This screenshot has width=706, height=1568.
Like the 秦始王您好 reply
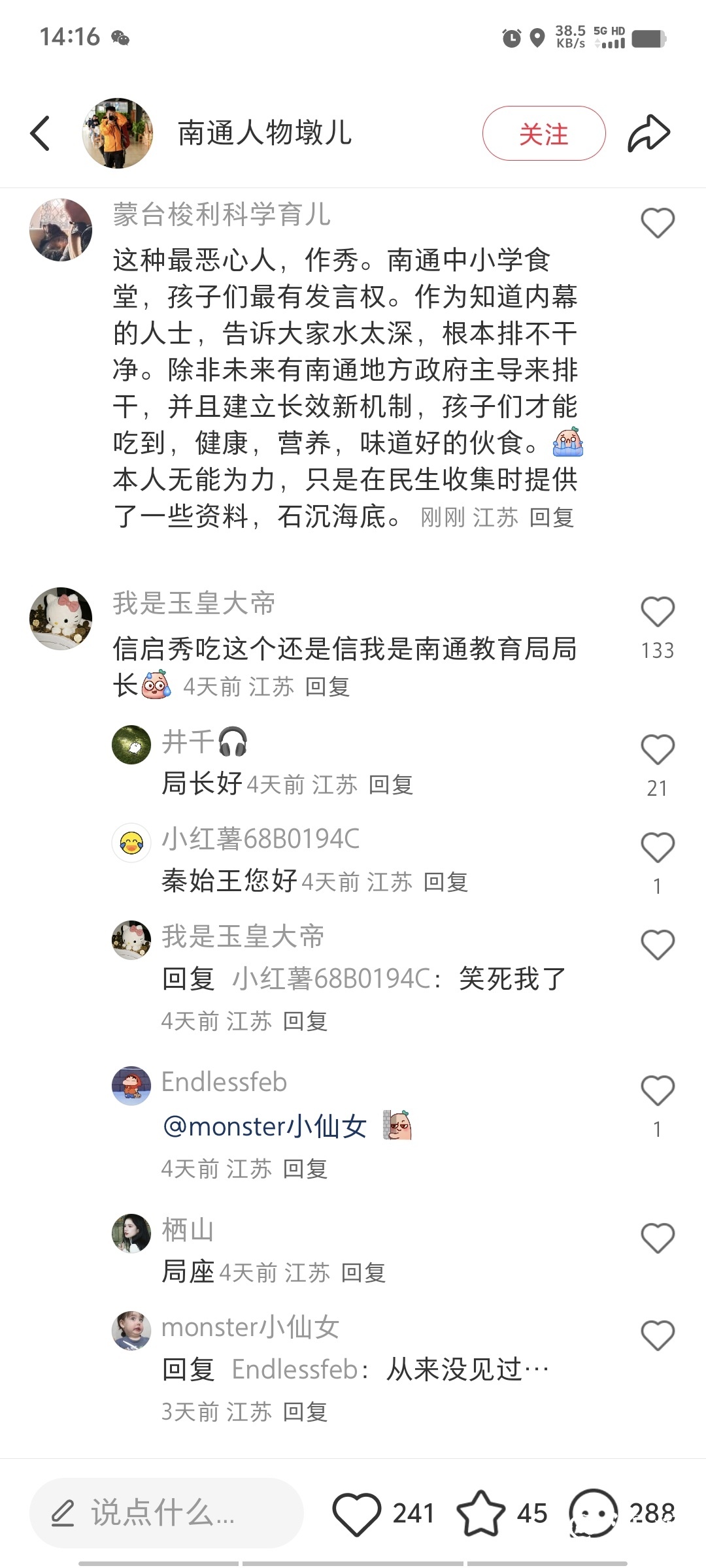click(x=657, y=847)
